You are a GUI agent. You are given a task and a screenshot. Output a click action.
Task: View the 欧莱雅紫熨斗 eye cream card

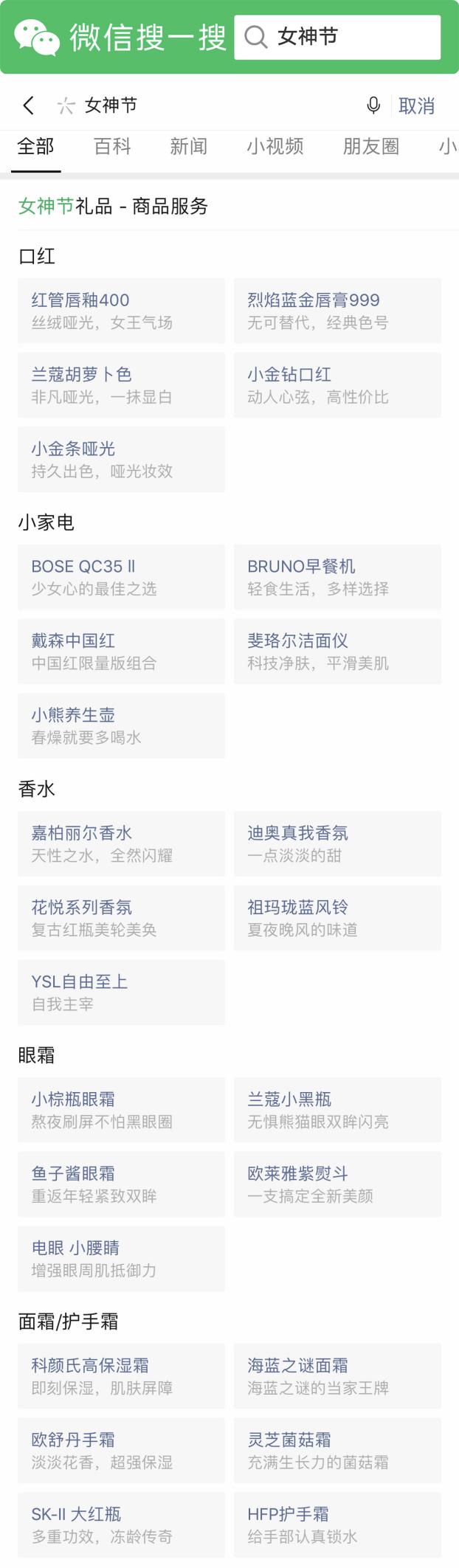tap(337, 1184)
